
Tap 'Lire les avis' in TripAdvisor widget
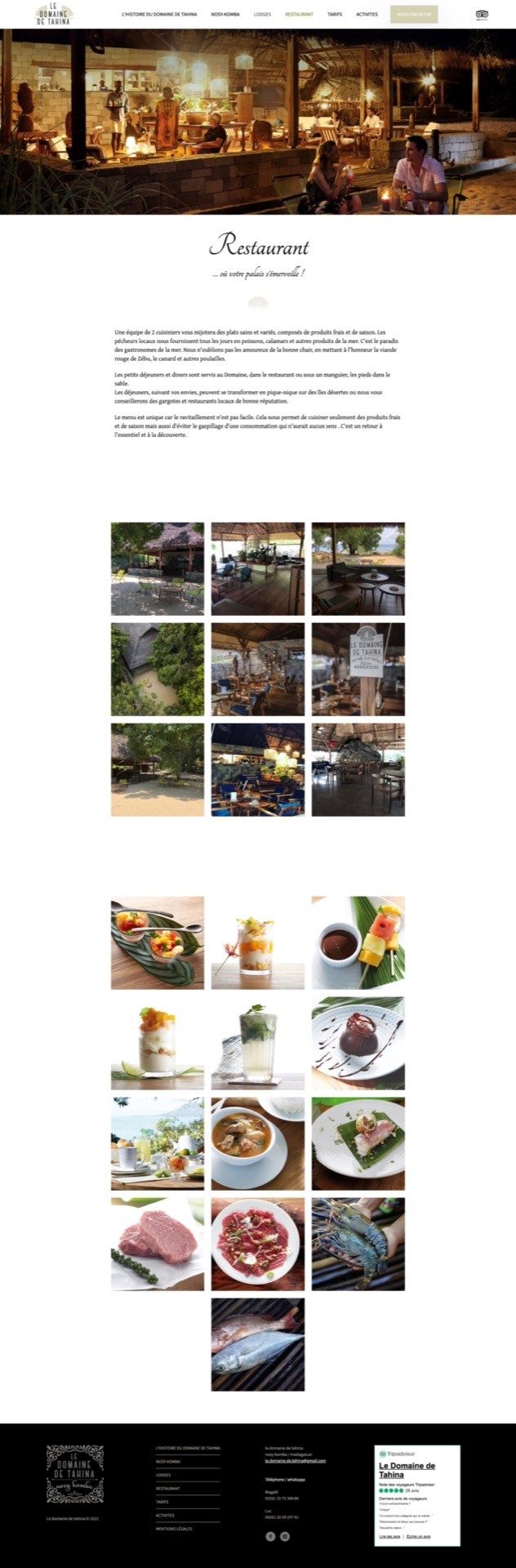389,1536
